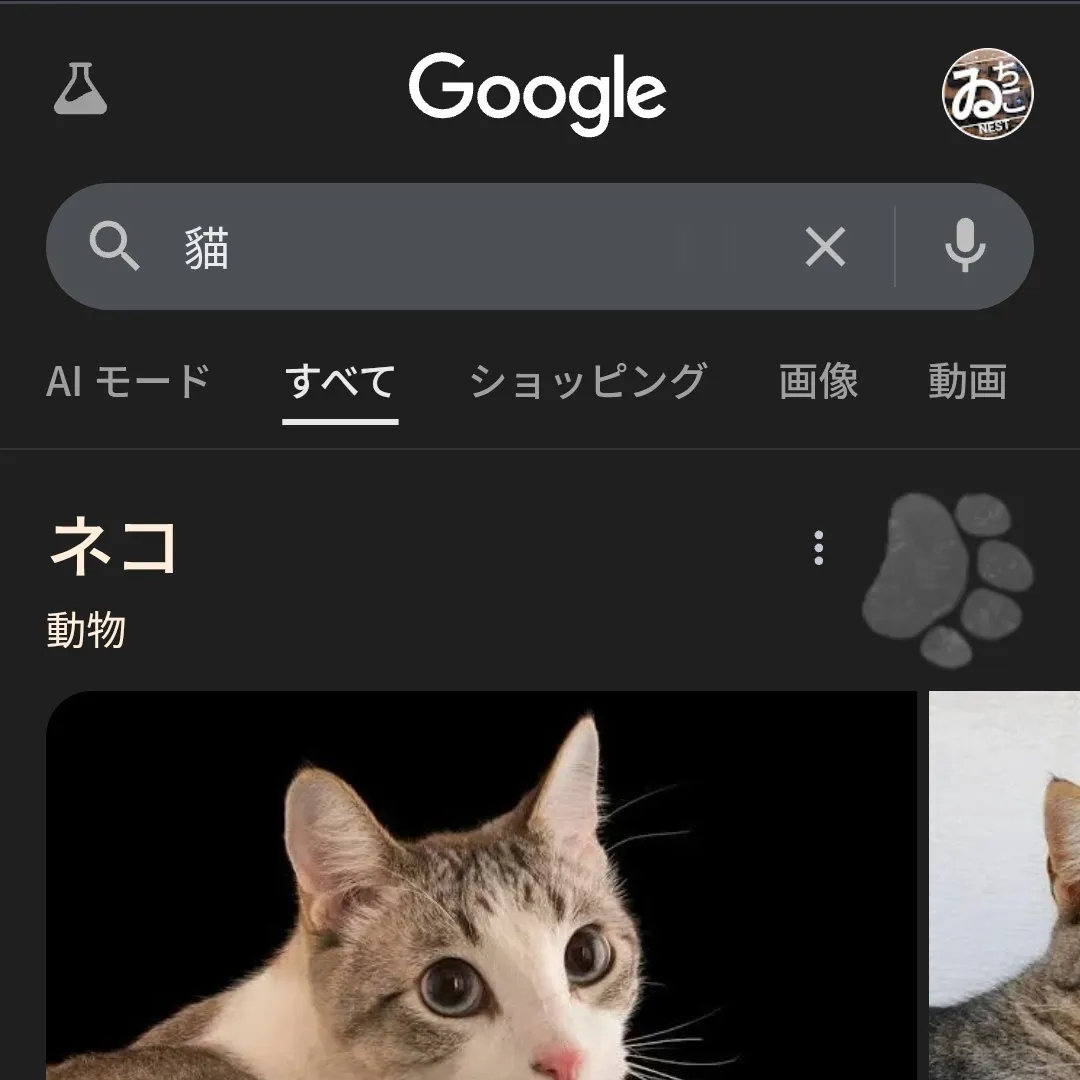Start voice search with the microphone

click(965, 247)
